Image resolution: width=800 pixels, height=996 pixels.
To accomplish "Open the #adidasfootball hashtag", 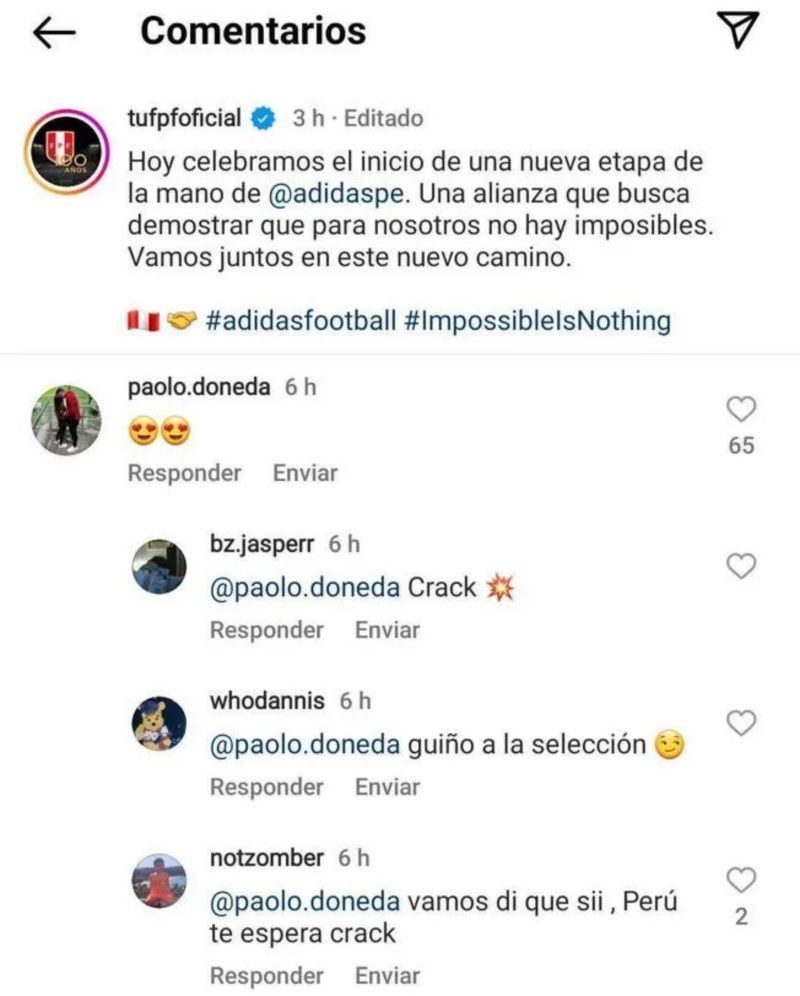I will (x=302, y=321).
